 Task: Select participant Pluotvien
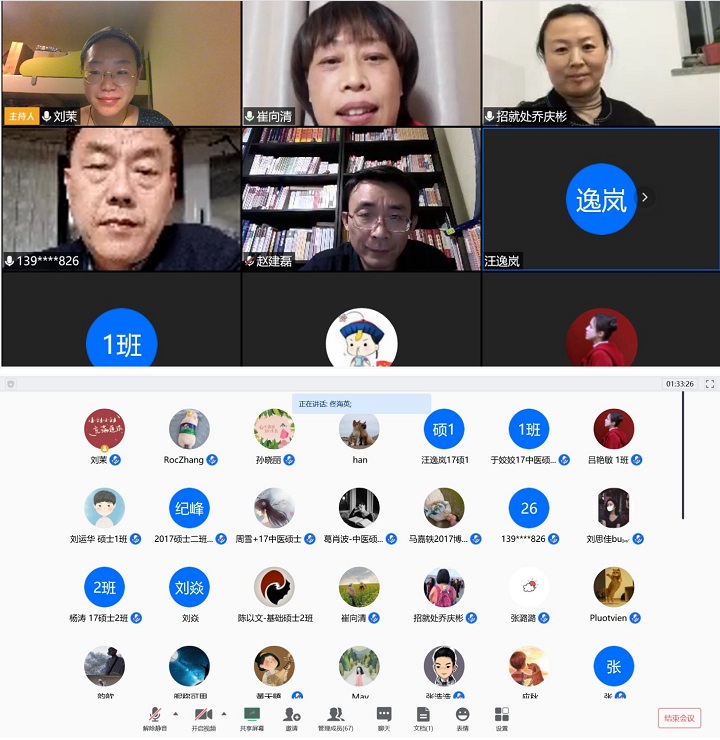pyautogui.click(x=613, y=588)
